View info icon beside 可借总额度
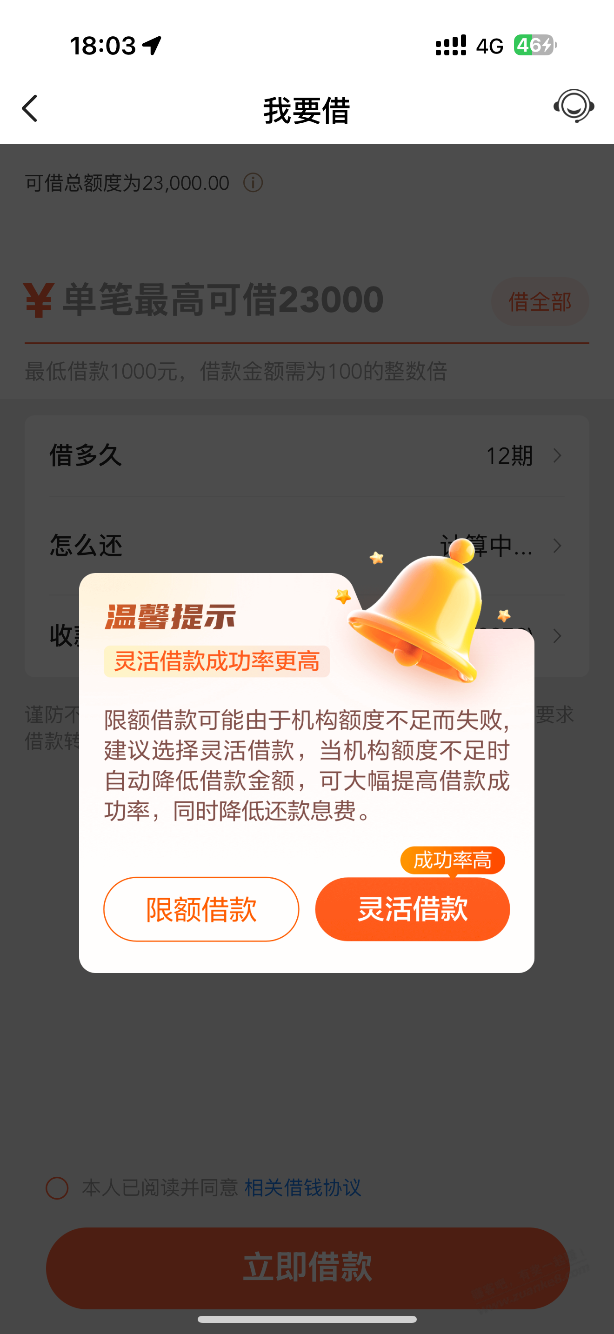Screen dimensions: 614x1334 (254, 183)
